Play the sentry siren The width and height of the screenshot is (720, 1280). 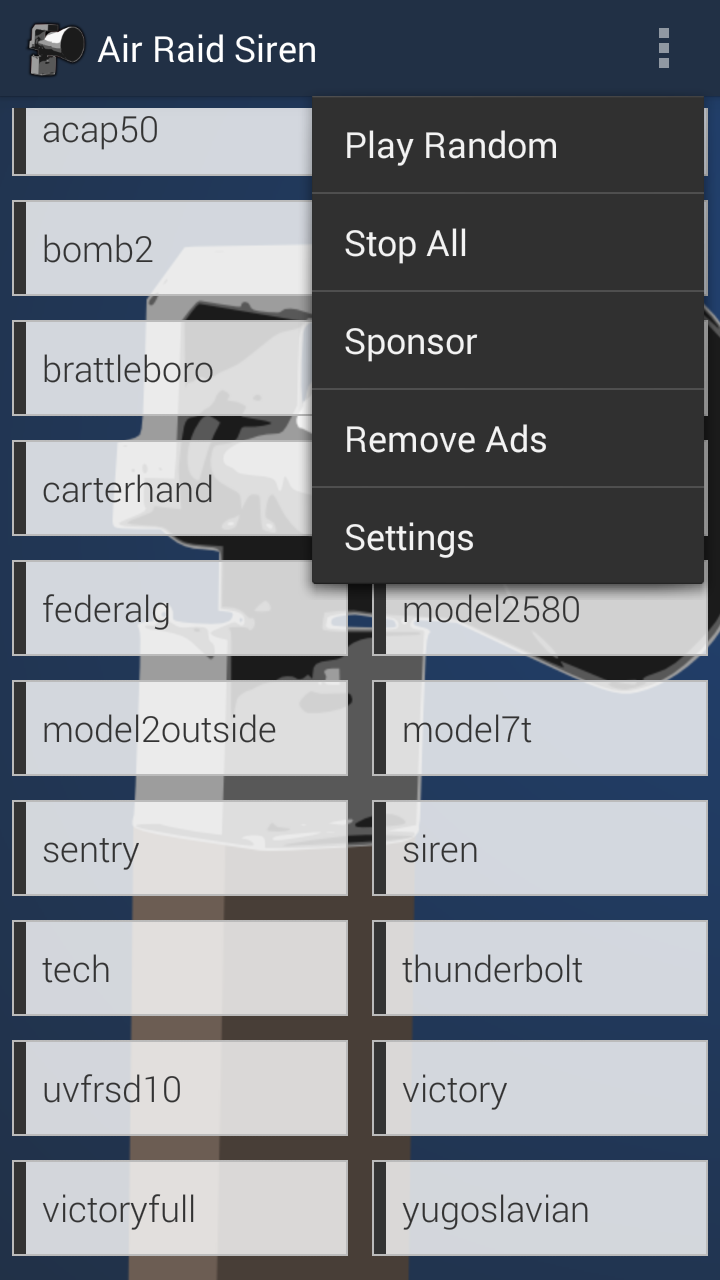pos(180,848)
